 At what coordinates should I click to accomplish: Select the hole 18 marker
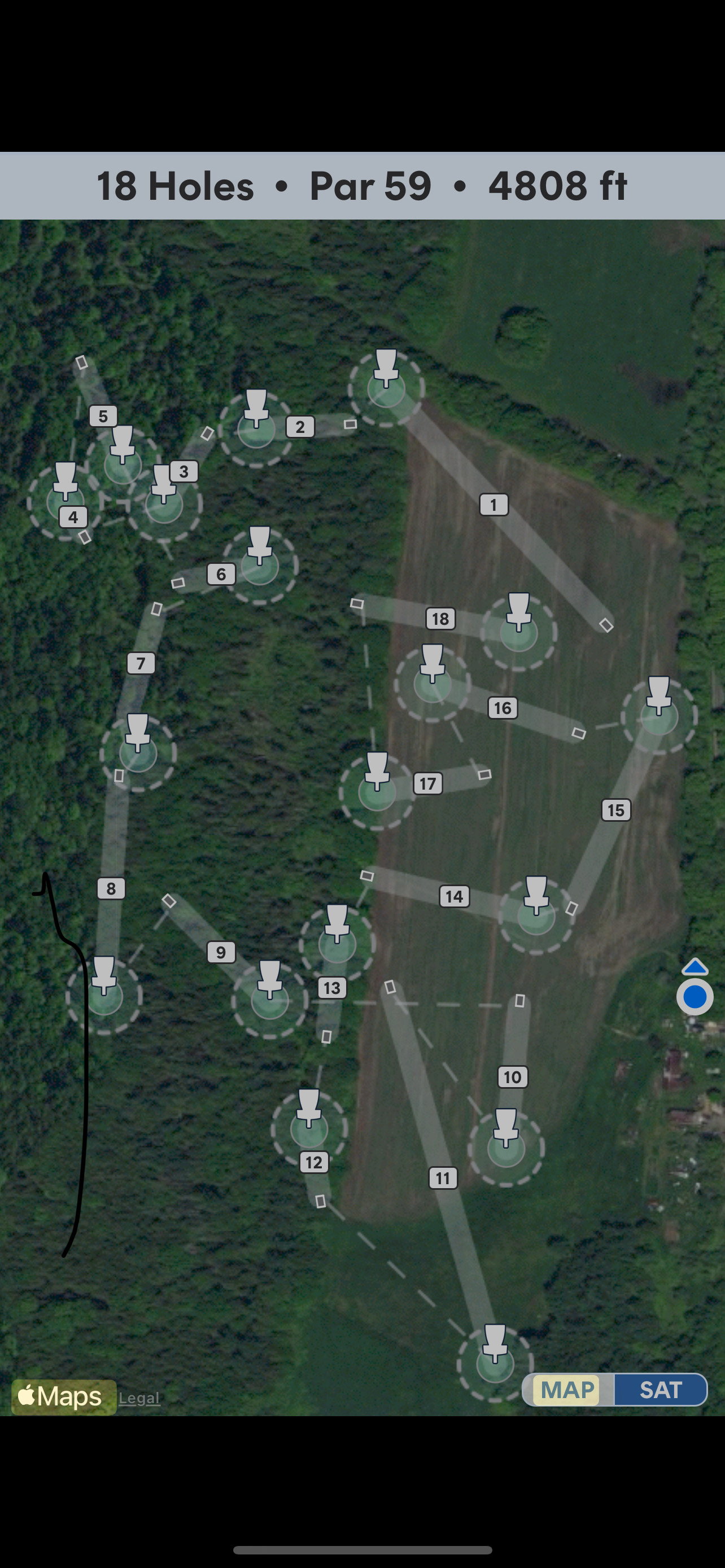coord(440,619)
